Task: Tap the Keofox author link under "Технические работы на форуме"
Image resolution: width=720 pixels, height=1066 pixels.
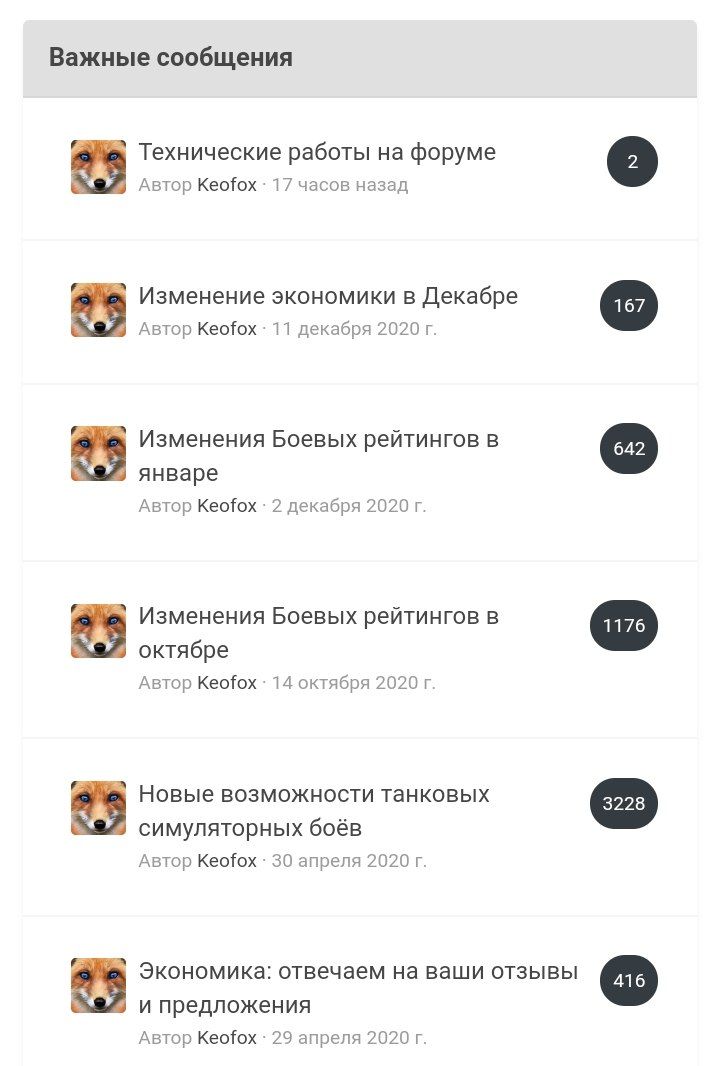Action: point(227,185)
